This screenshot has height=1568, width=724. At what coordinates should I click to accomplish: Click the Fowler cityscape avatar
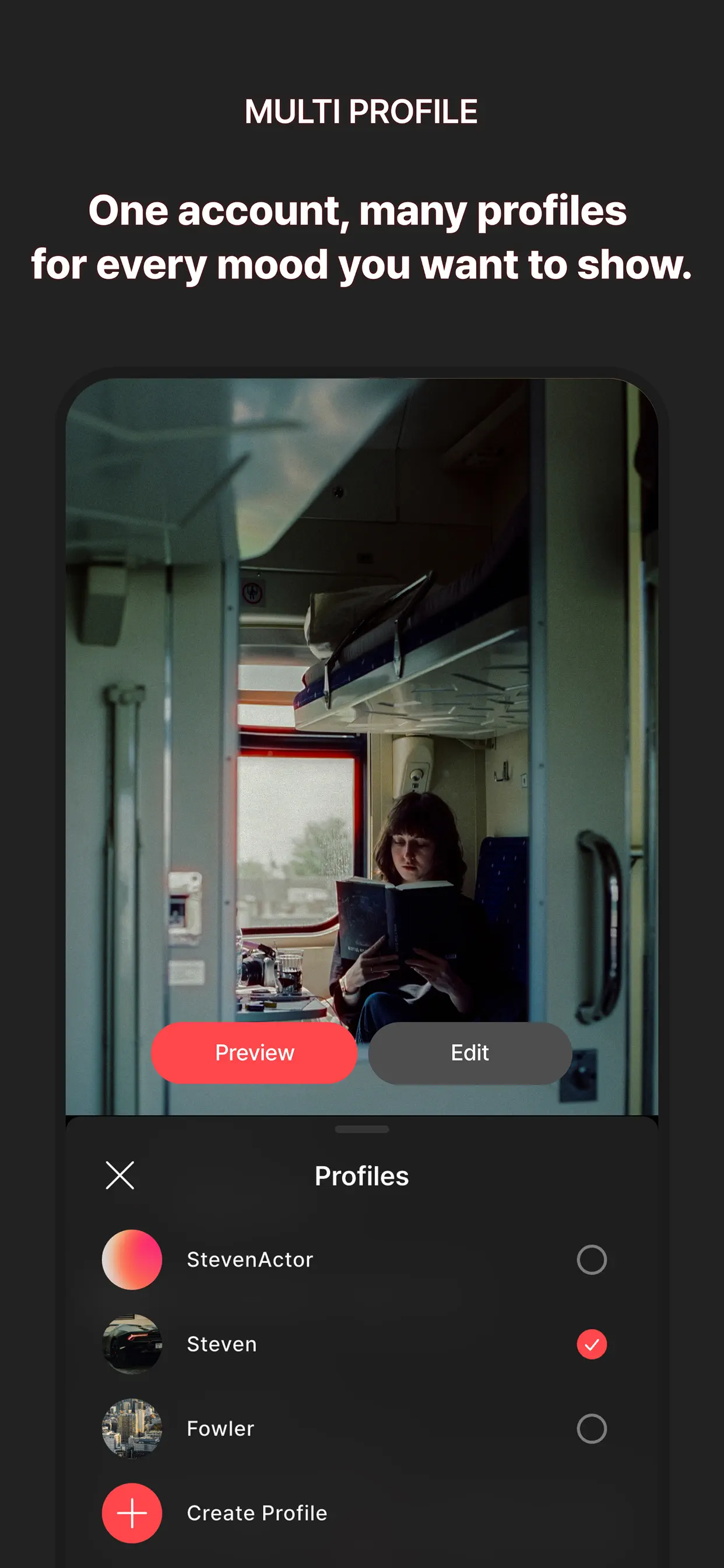(x=132, y=1430)
